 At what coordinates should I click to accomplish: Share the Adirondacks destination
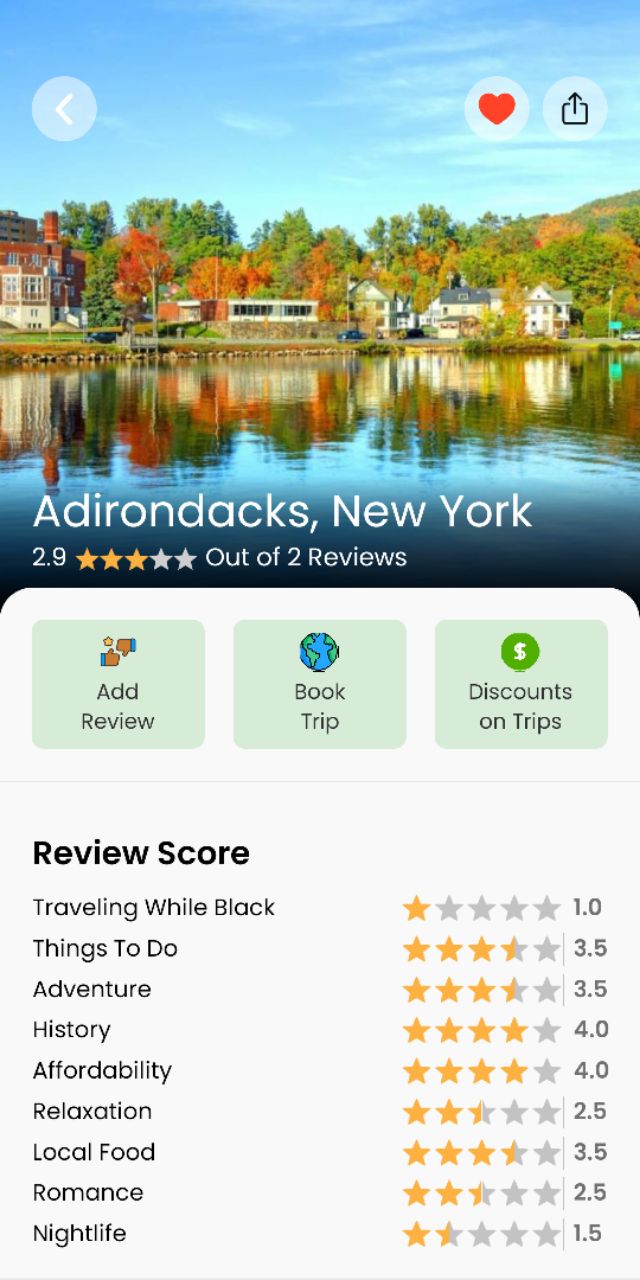[x=575, y=109]
